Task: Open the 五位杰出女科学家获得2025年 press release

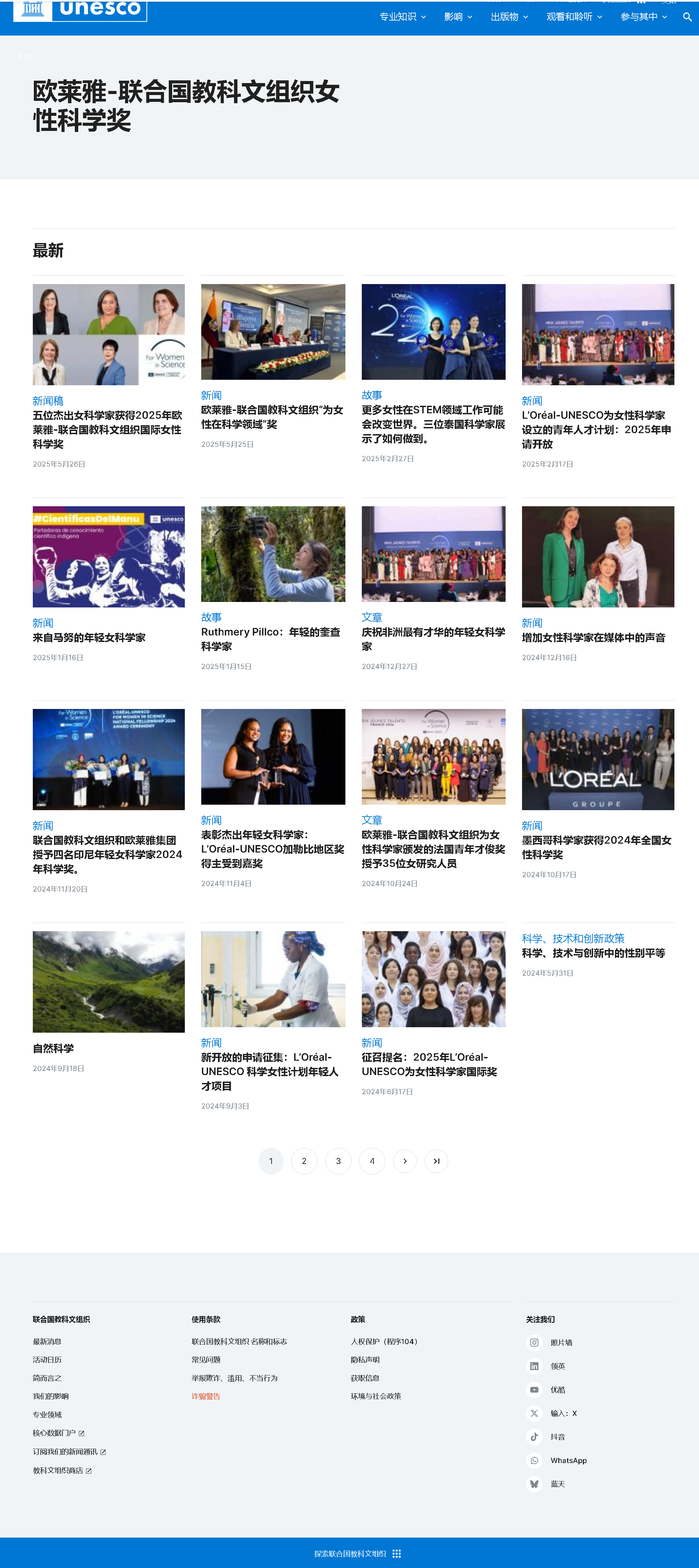Action: (108, 430)
